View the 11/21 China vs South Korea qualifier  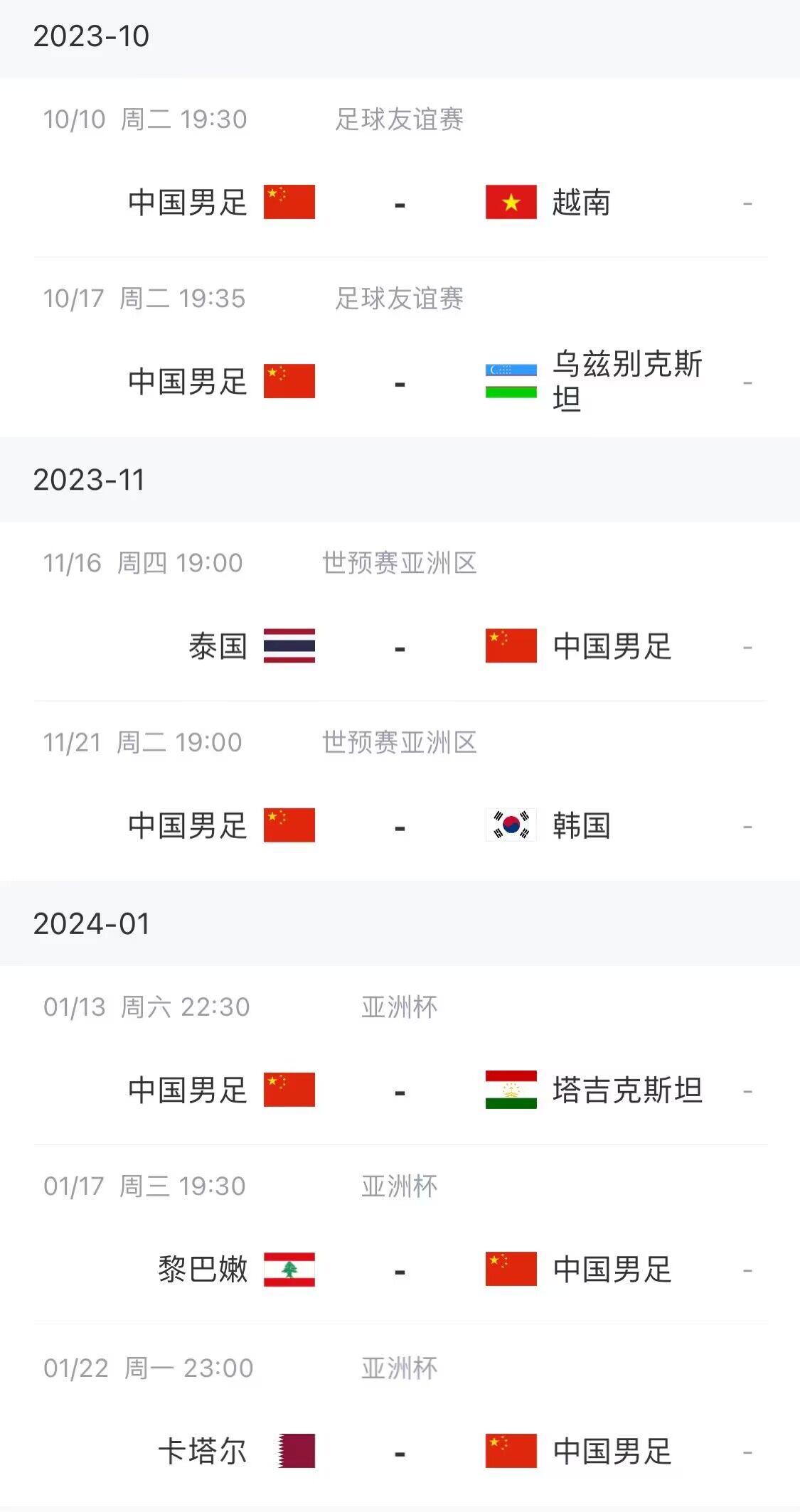pyautogui.click(x=400, y=790)
